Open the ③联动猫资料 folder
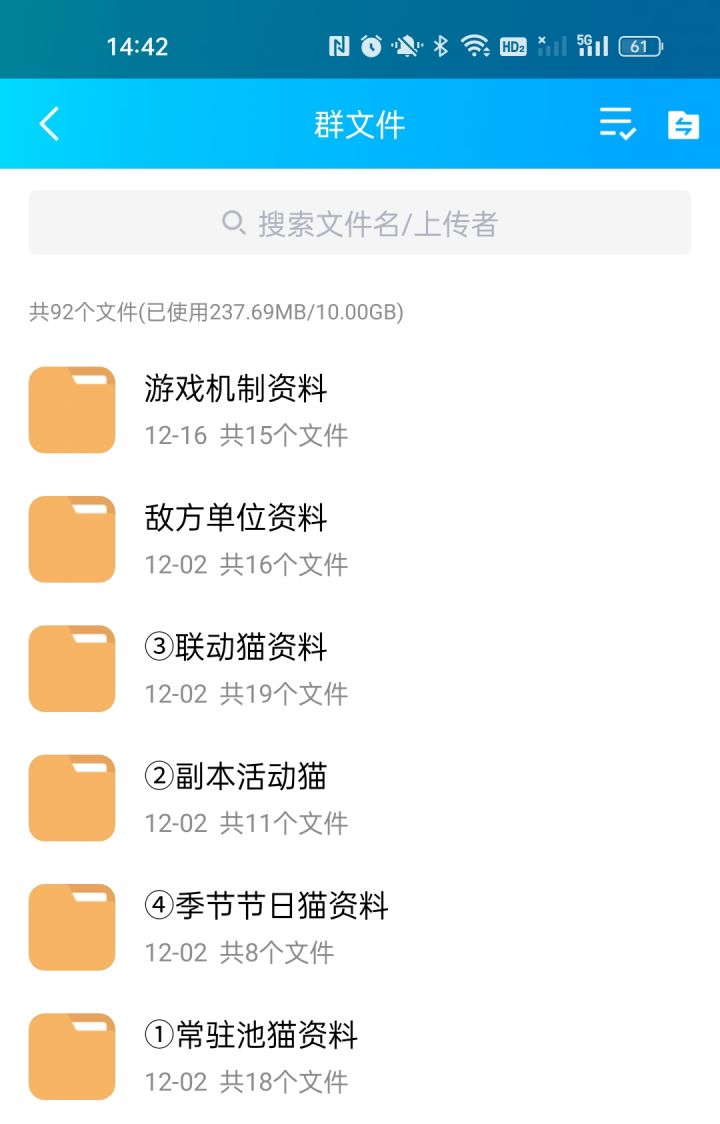 [x=236, y=668]
